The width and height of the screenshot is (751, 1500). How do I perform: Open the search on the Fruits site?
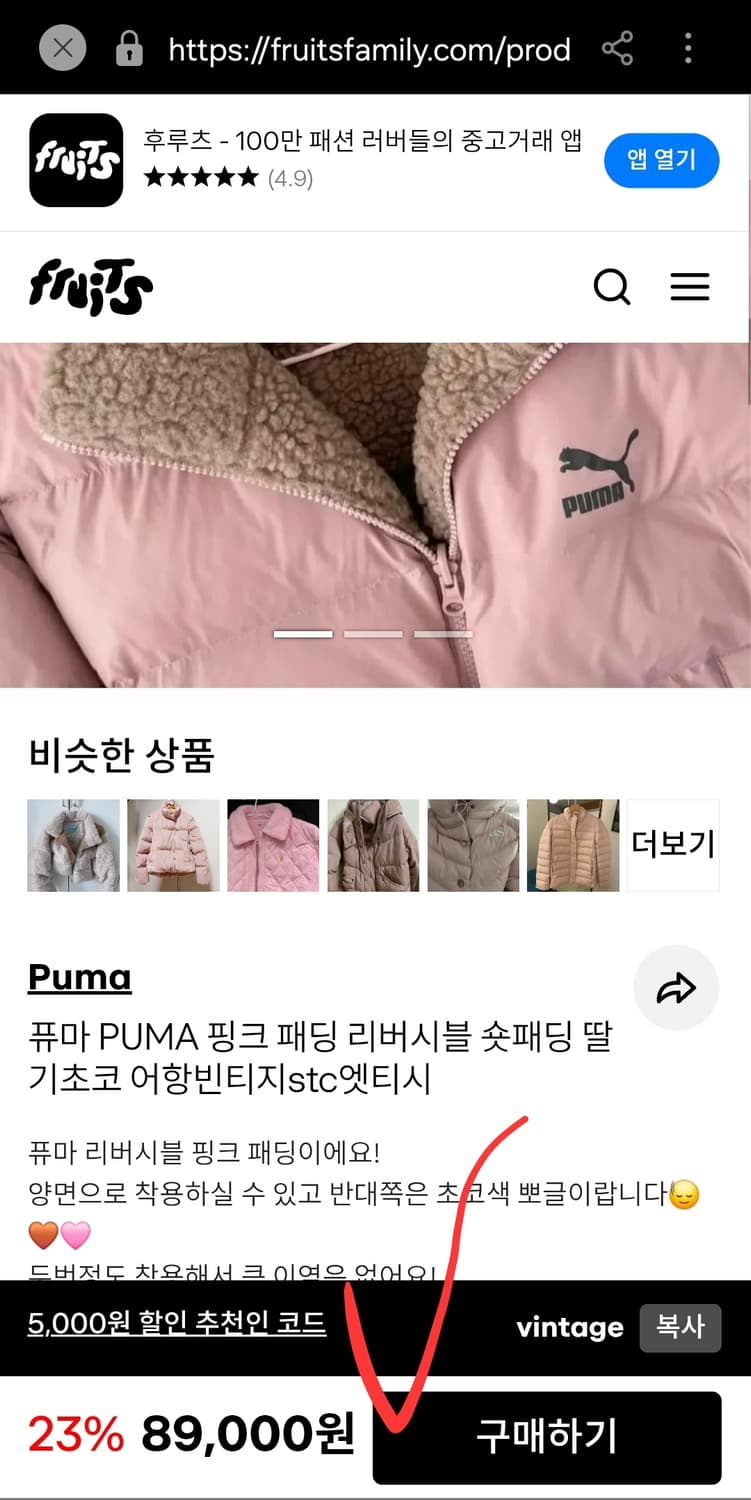coord(611,287)
